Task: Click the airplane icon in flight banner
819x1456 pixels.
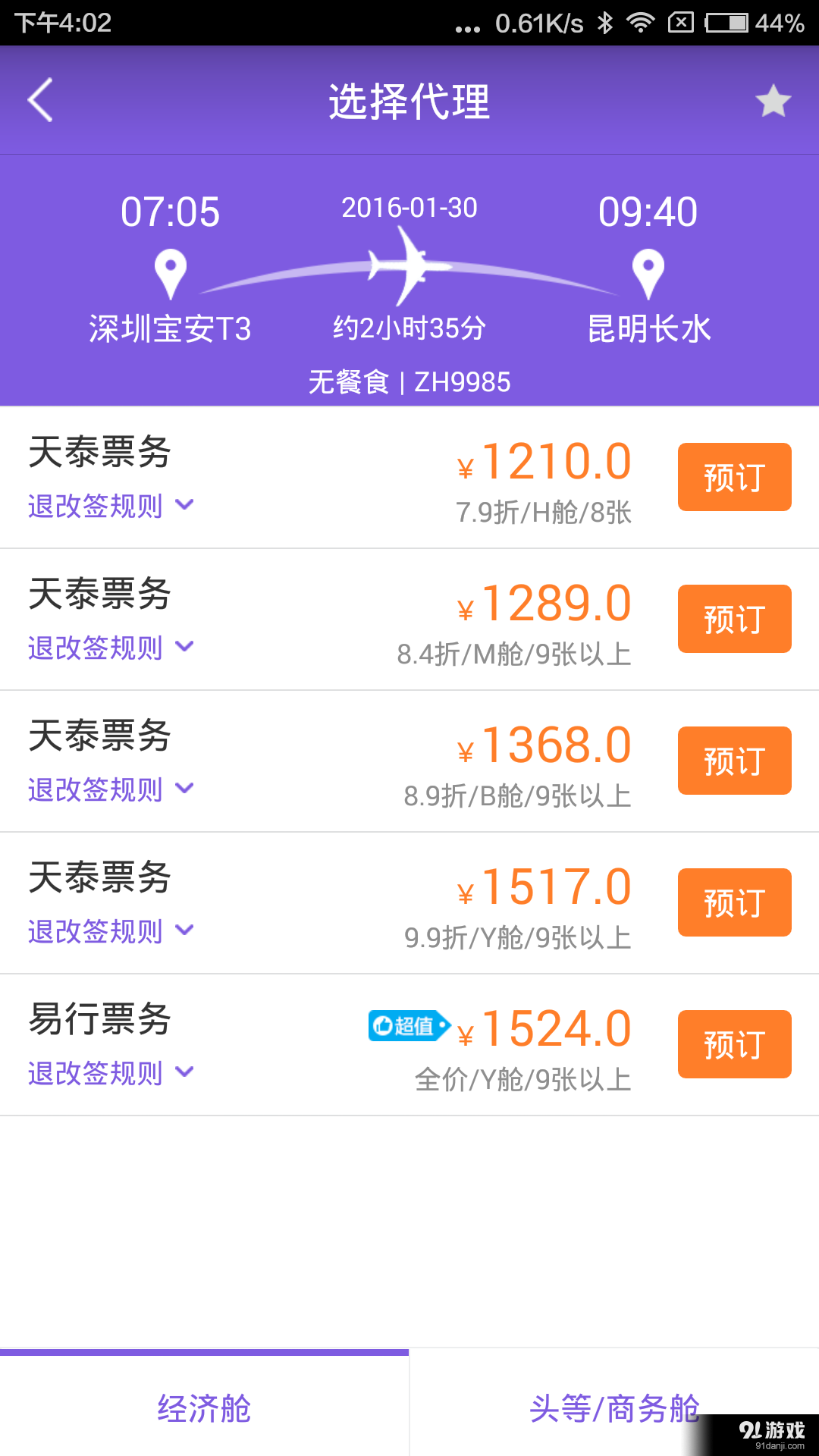Action: tap(409, 265)
